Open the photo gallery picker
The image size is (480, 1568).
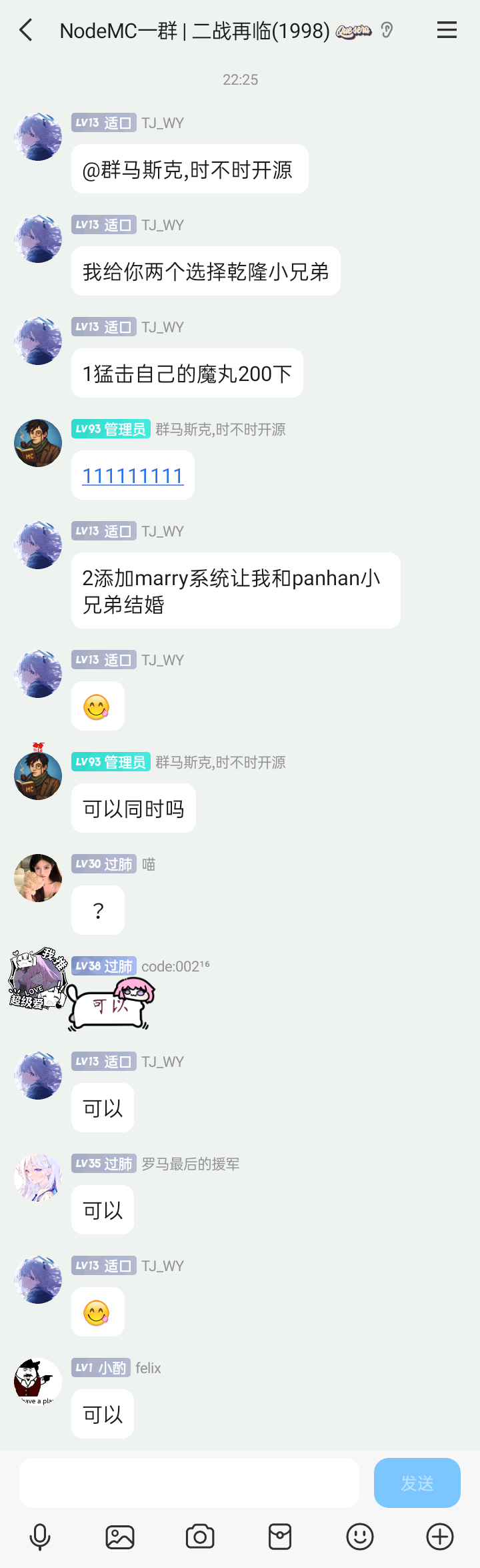click(120, 1537)
